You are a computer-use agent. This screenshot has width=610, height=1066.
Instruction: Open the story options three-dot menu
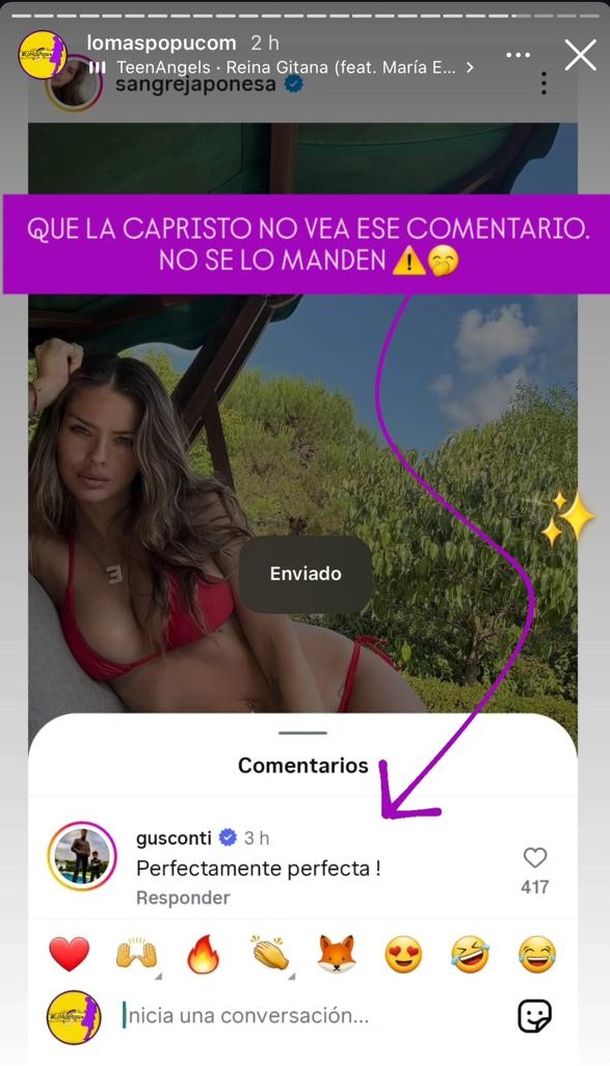(x=518, y=54)
